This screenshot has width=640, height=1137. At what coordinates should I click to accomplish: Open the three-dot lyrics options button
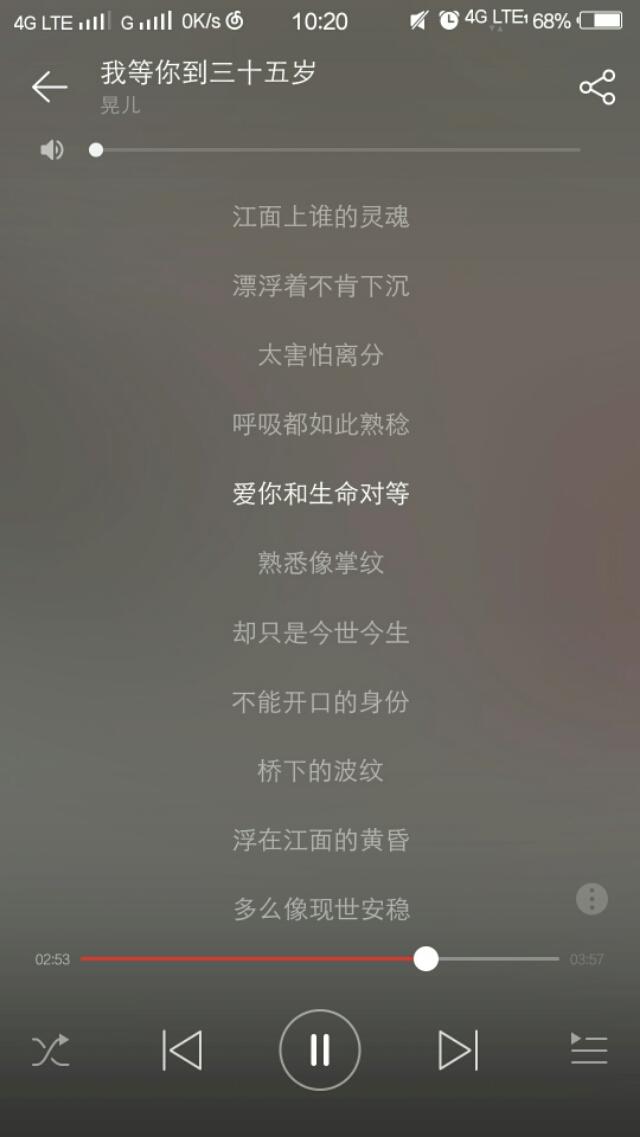(x=591, y=899)
